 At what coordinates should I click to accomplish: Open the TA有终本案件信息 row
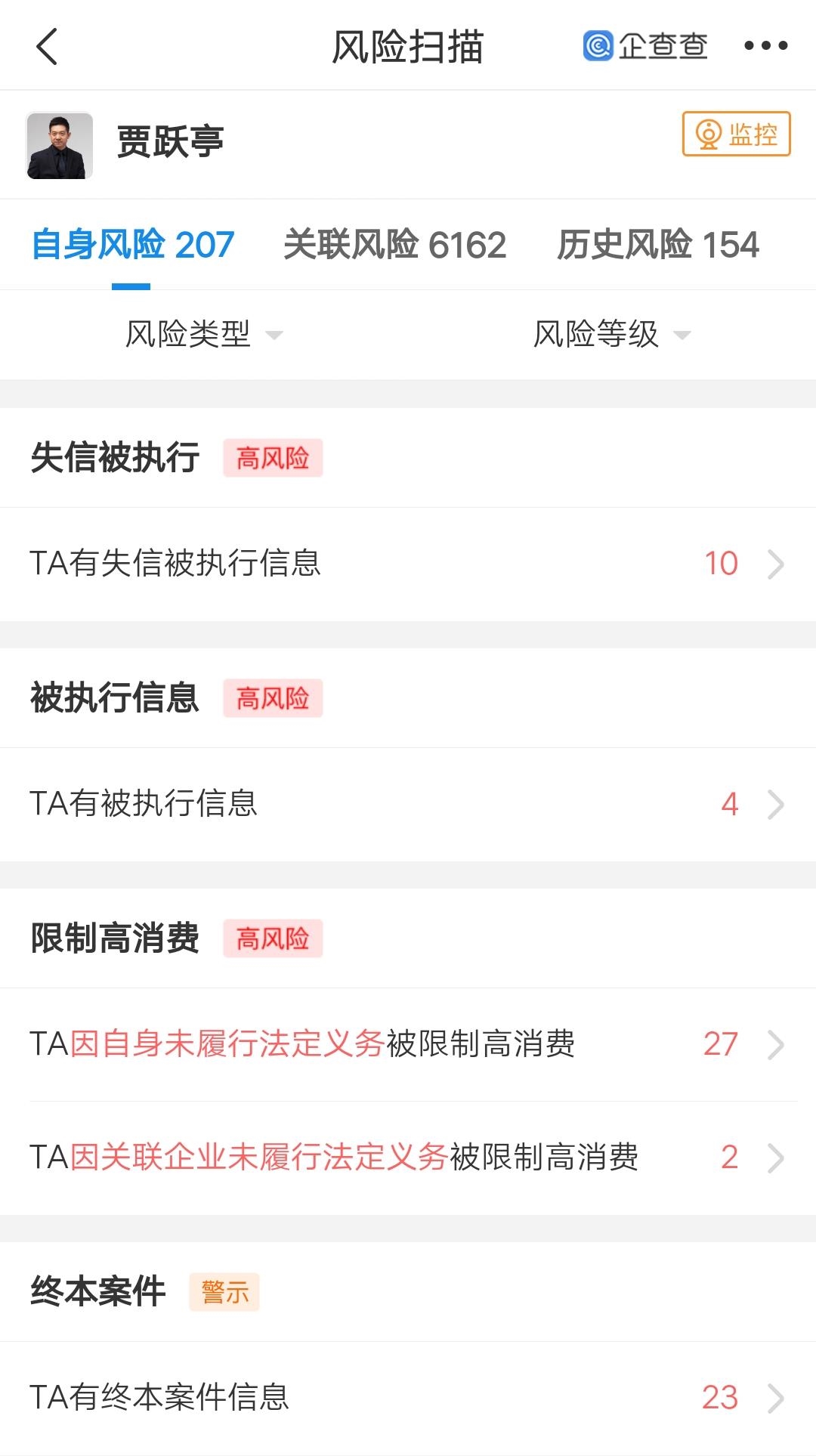pyautogui.click(x=408, y=1398)
